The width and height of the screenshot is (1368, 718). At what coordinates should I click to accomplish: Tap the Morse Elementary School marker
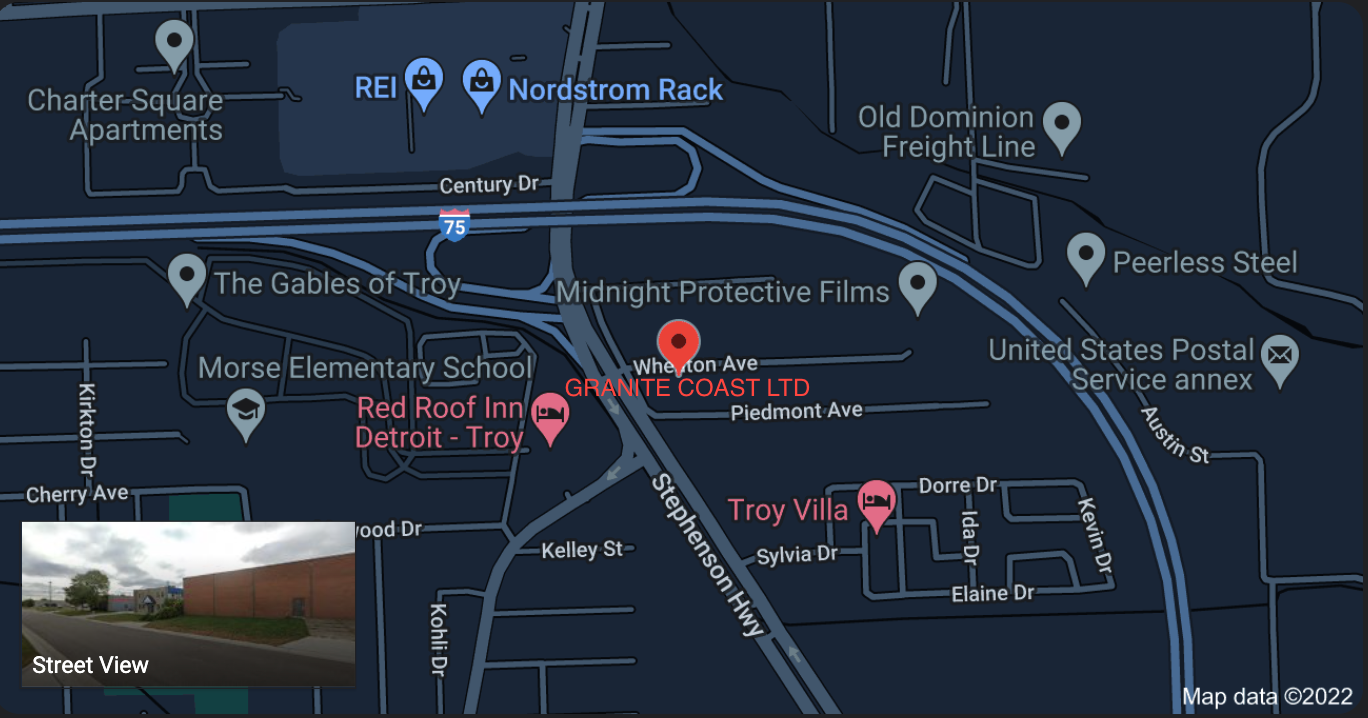click(246, 412)
